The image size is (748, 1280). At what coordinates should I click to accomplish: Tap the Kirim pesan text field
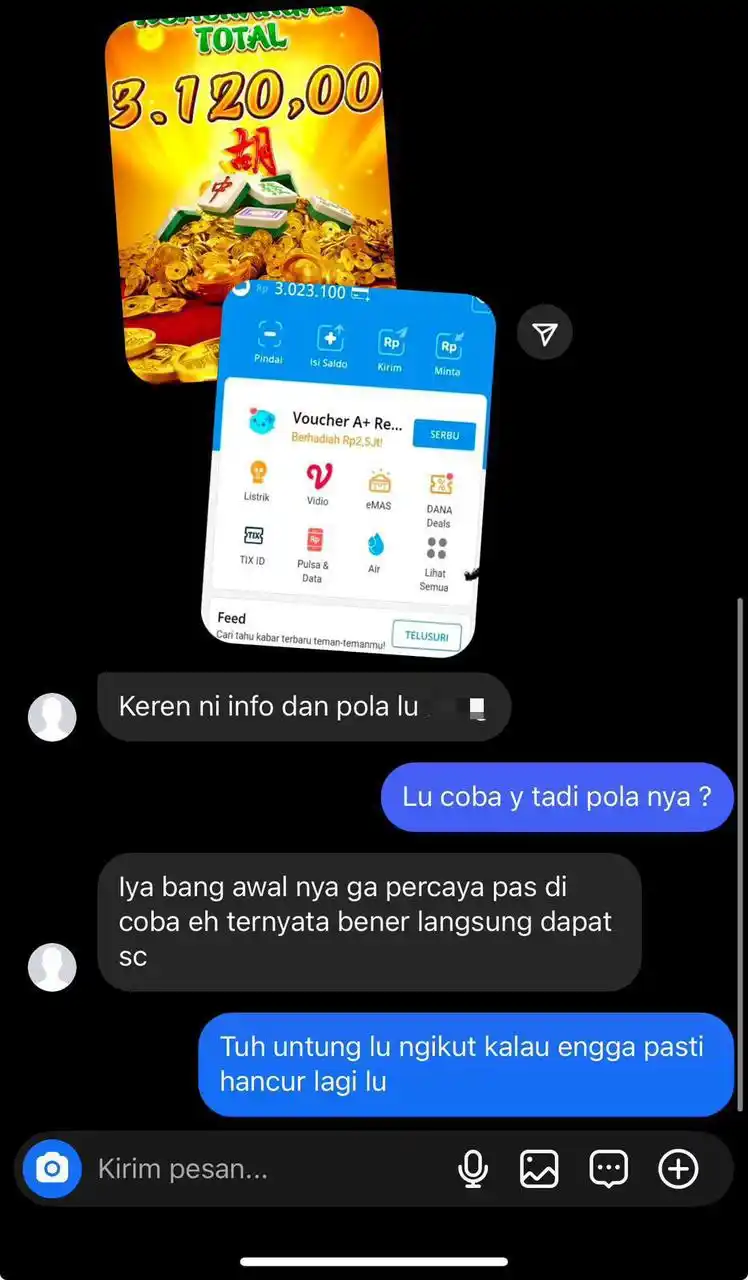260,1168
